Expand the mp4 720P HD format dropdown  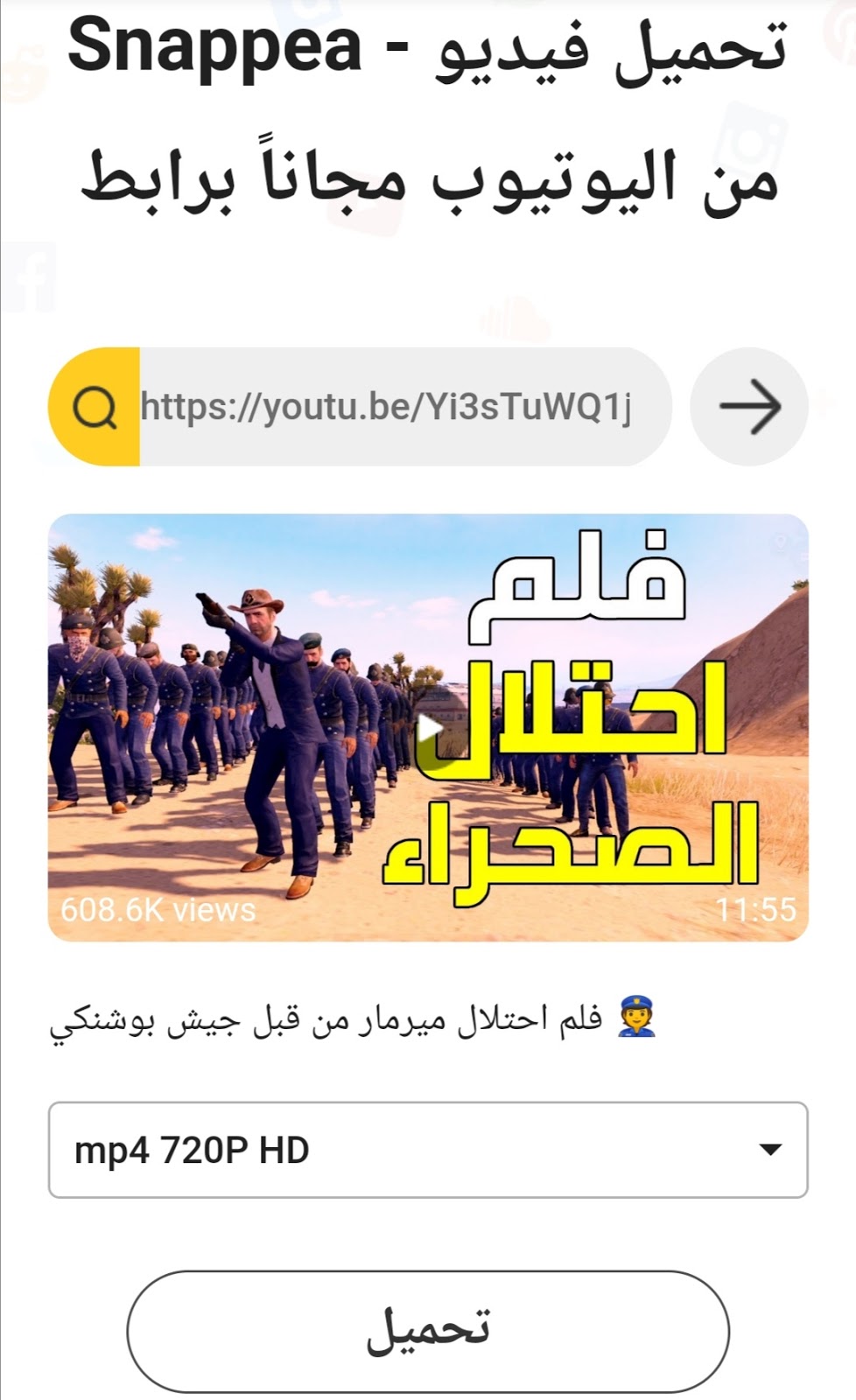click(x=428, y=1150)
